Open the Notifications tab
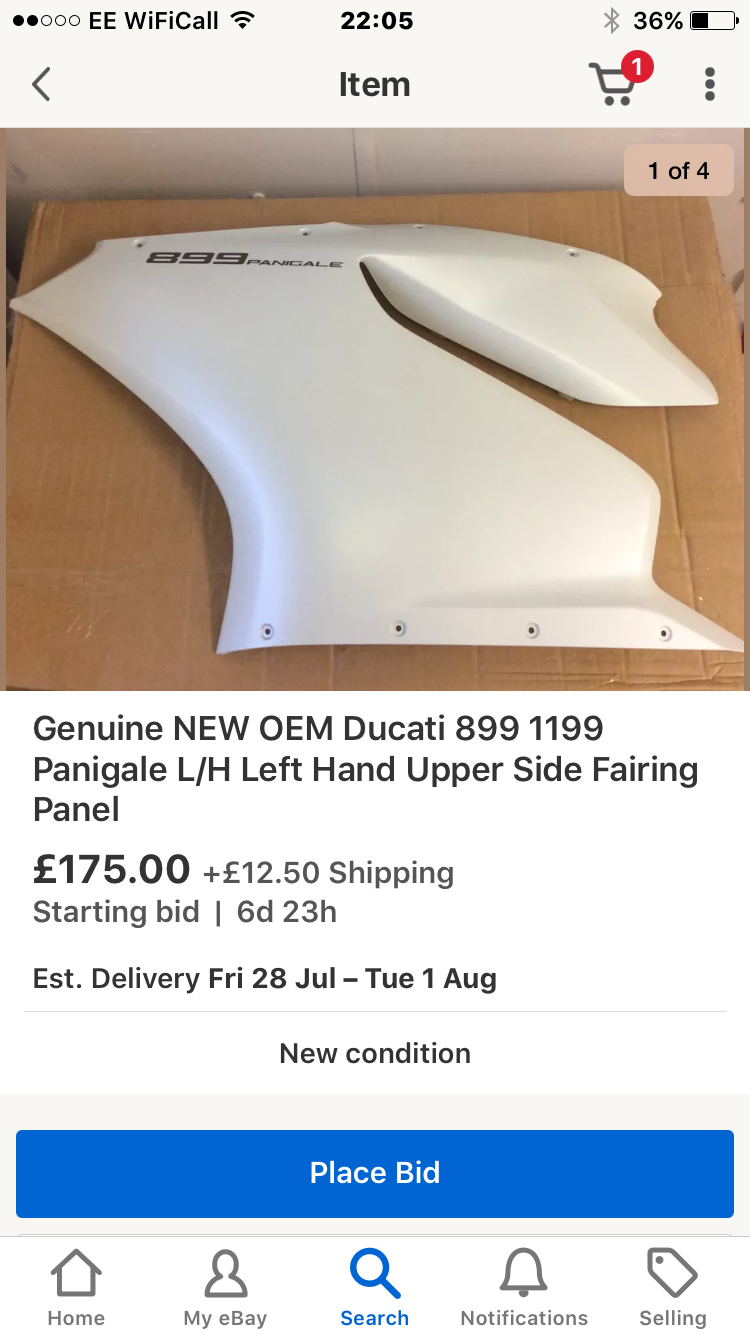750x1334 pixels. coord(524,1288)
